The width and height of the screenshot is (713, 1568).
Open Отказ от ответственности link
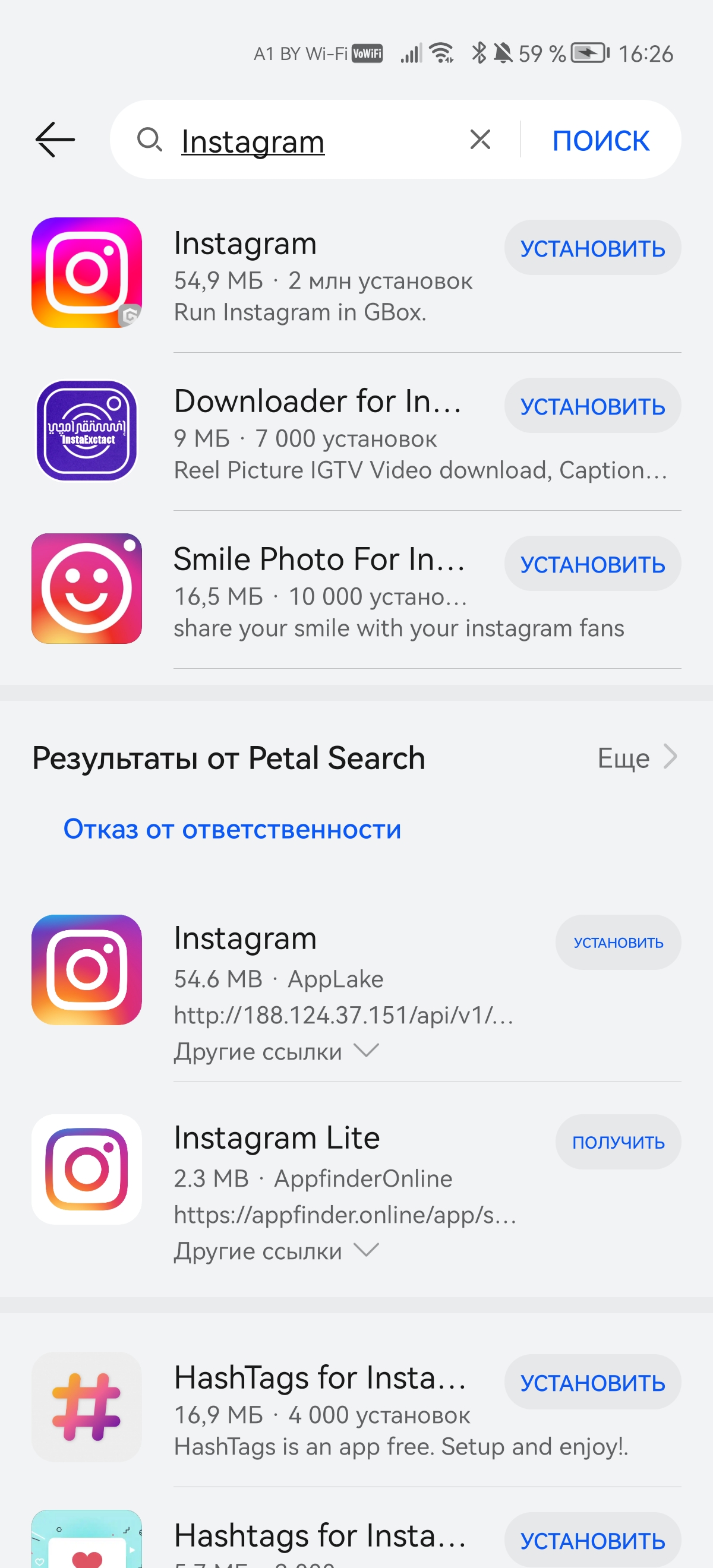coord(232,829)
